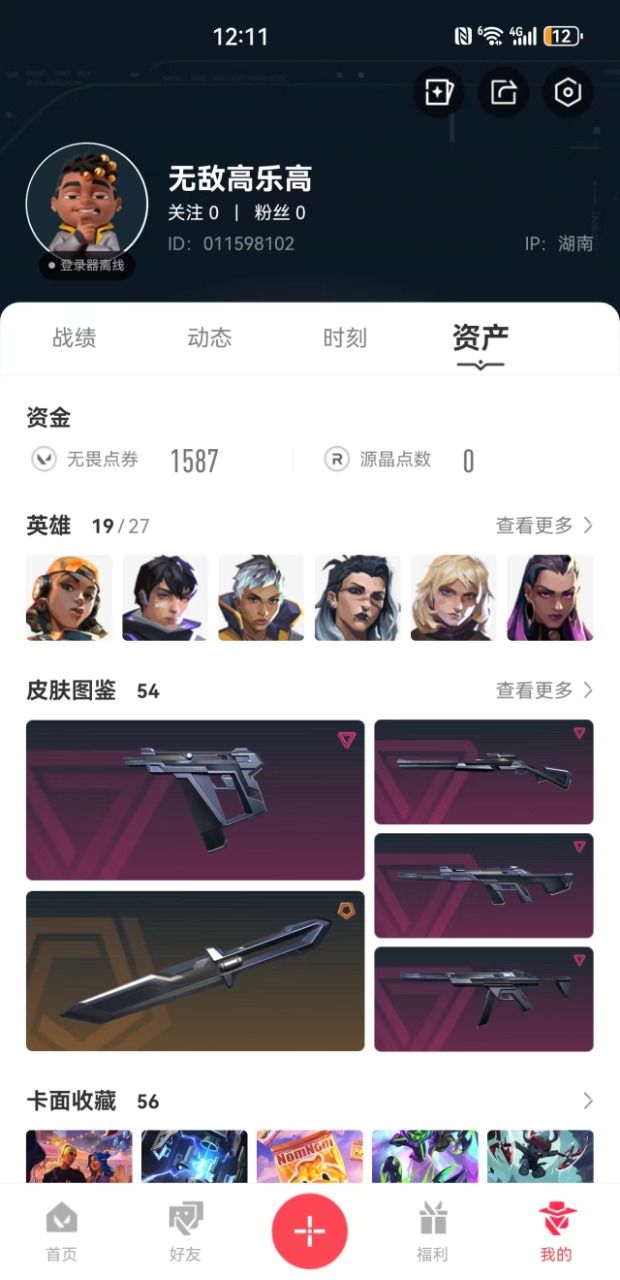
Task: Go to the 首页 home tab
Action: click(61, 1232)
